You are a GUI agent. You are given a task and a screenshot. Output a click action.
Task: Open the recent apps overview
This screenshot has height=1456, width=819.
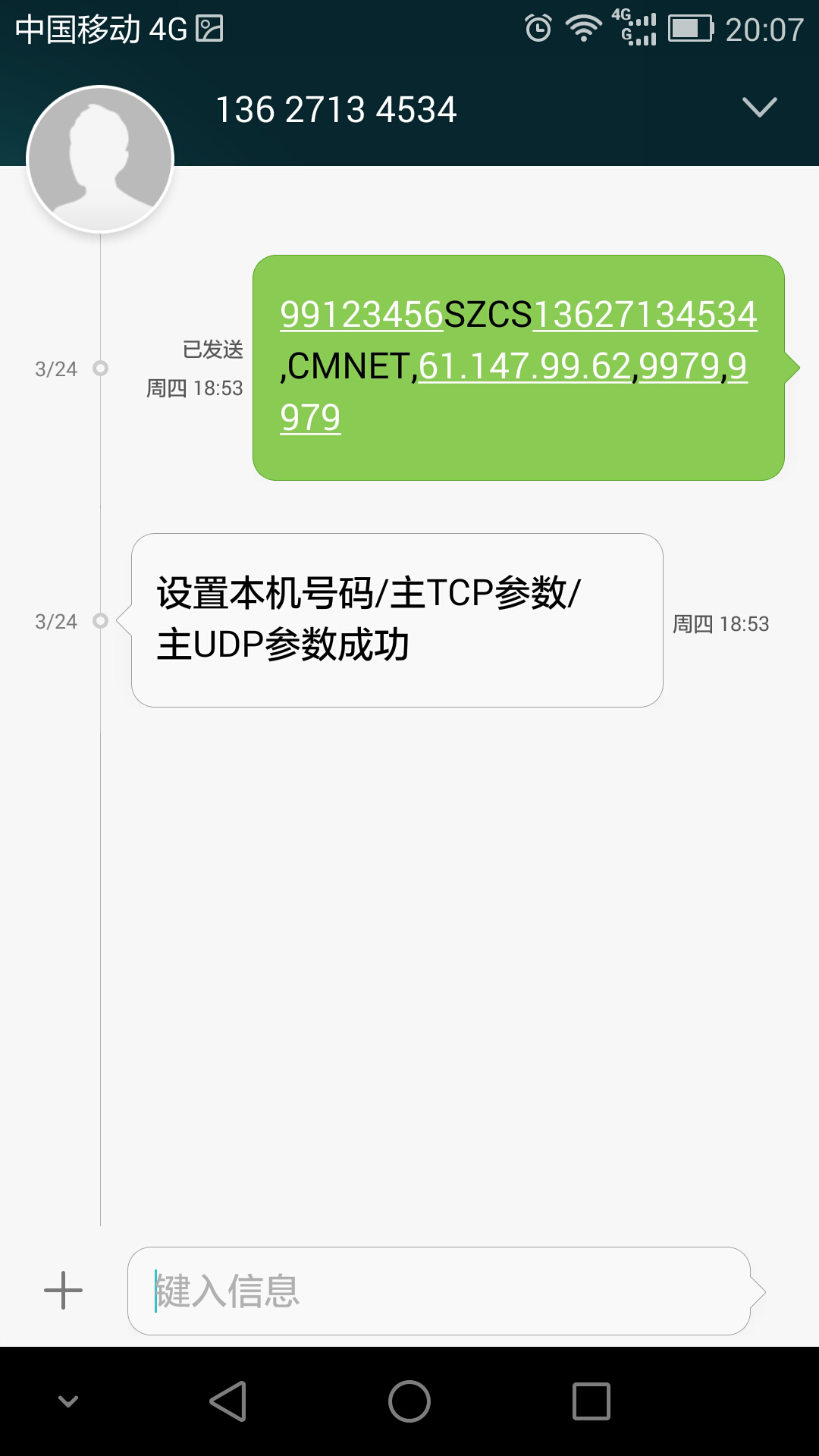click(x=591, y=1401)
